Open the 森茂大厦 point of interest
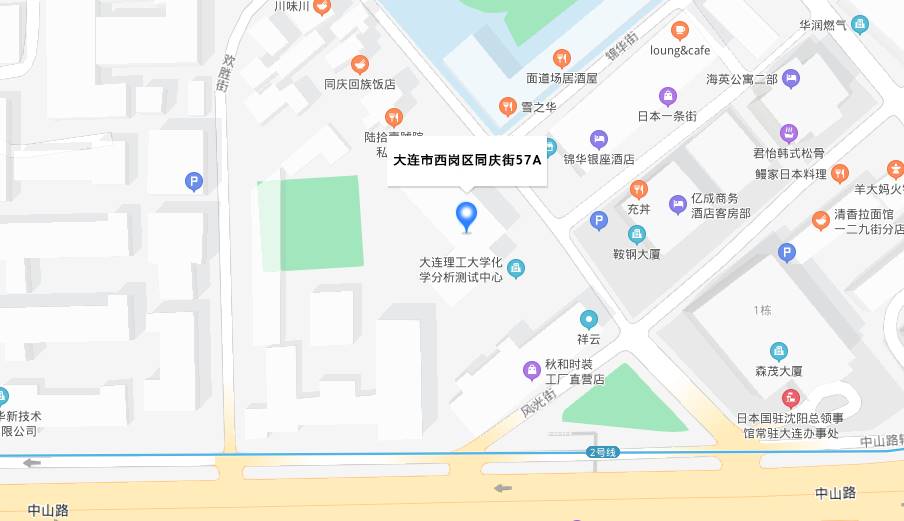 click(x=779, y=351)
